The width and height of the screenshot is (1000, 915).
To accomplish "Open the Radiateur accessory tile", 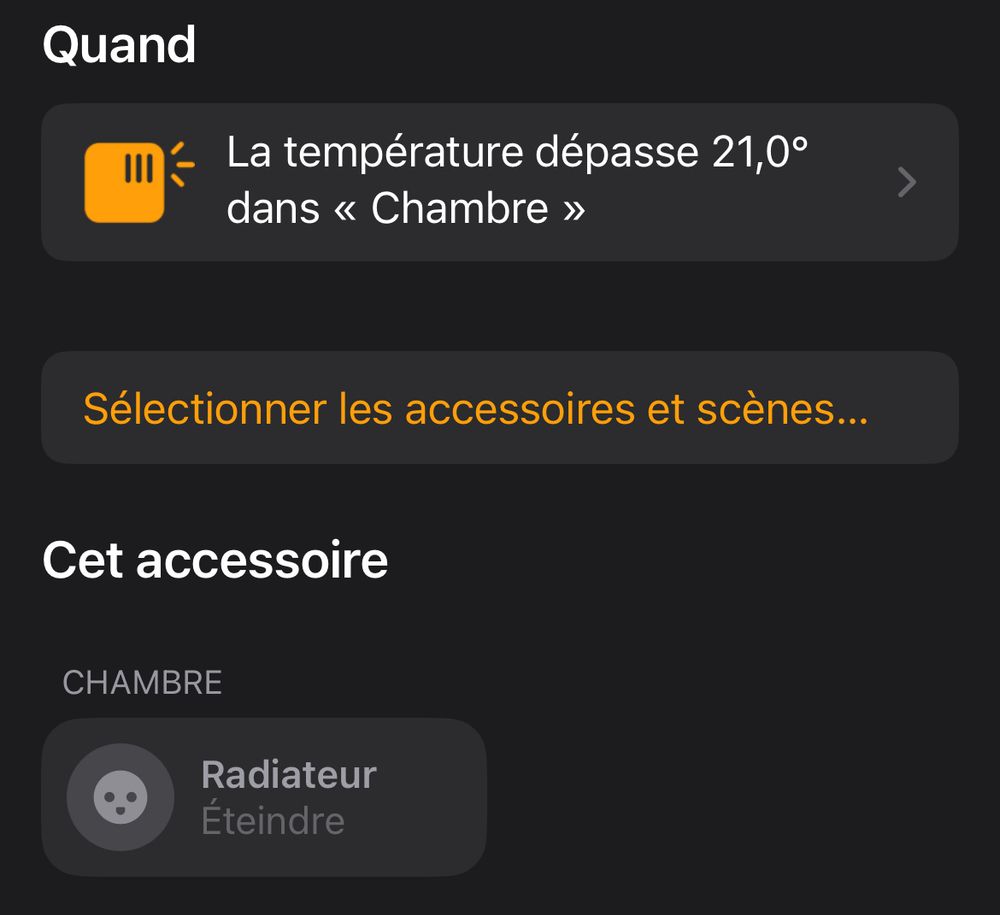I will pyautogui.click(x=264, y=797).
